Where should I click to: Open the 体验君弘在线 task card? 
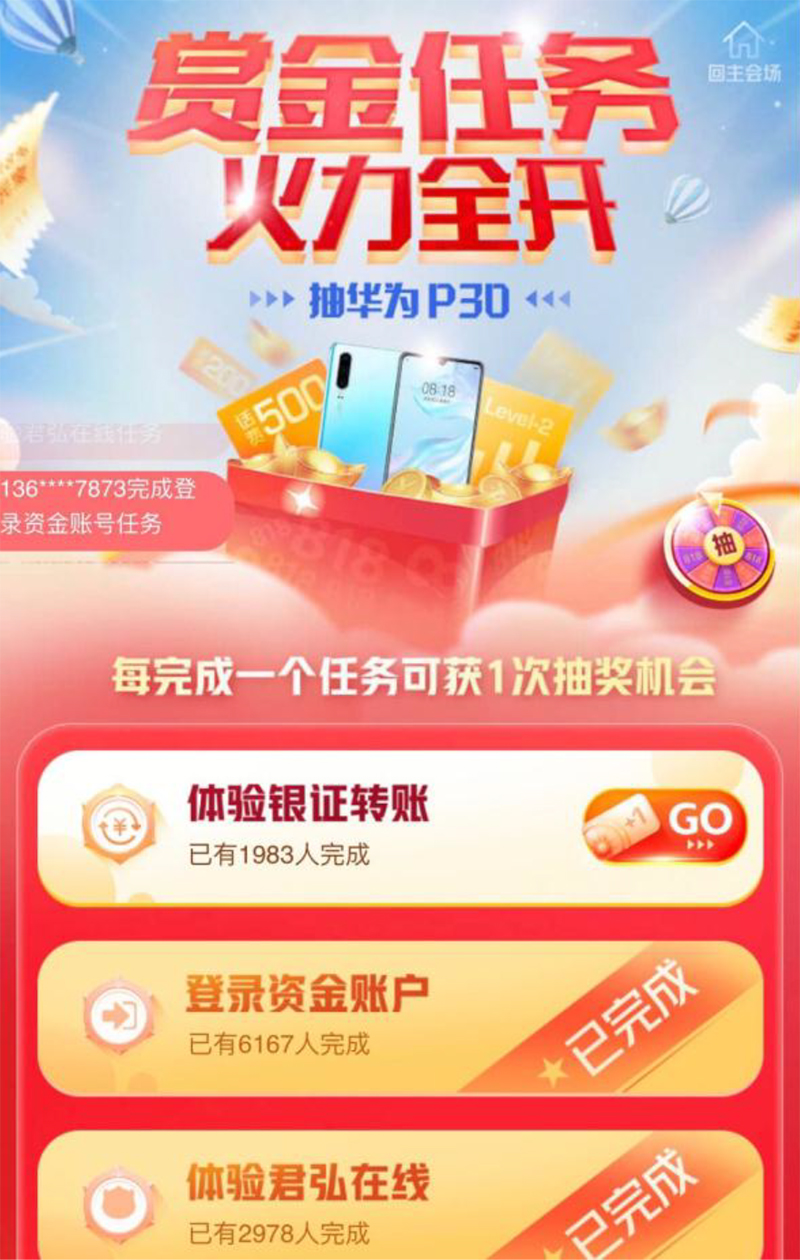400,1195
